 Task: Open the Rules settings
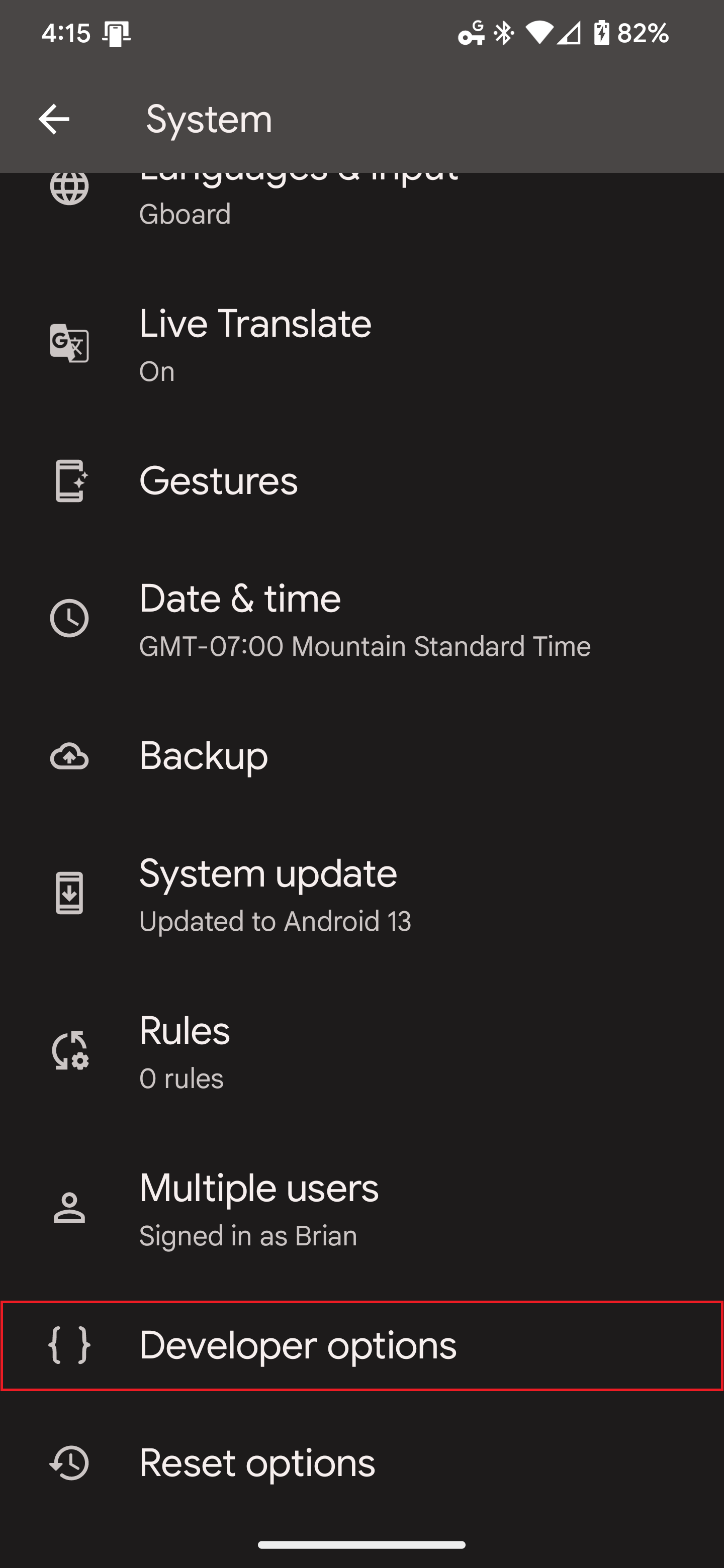[x=185, y=1050]
